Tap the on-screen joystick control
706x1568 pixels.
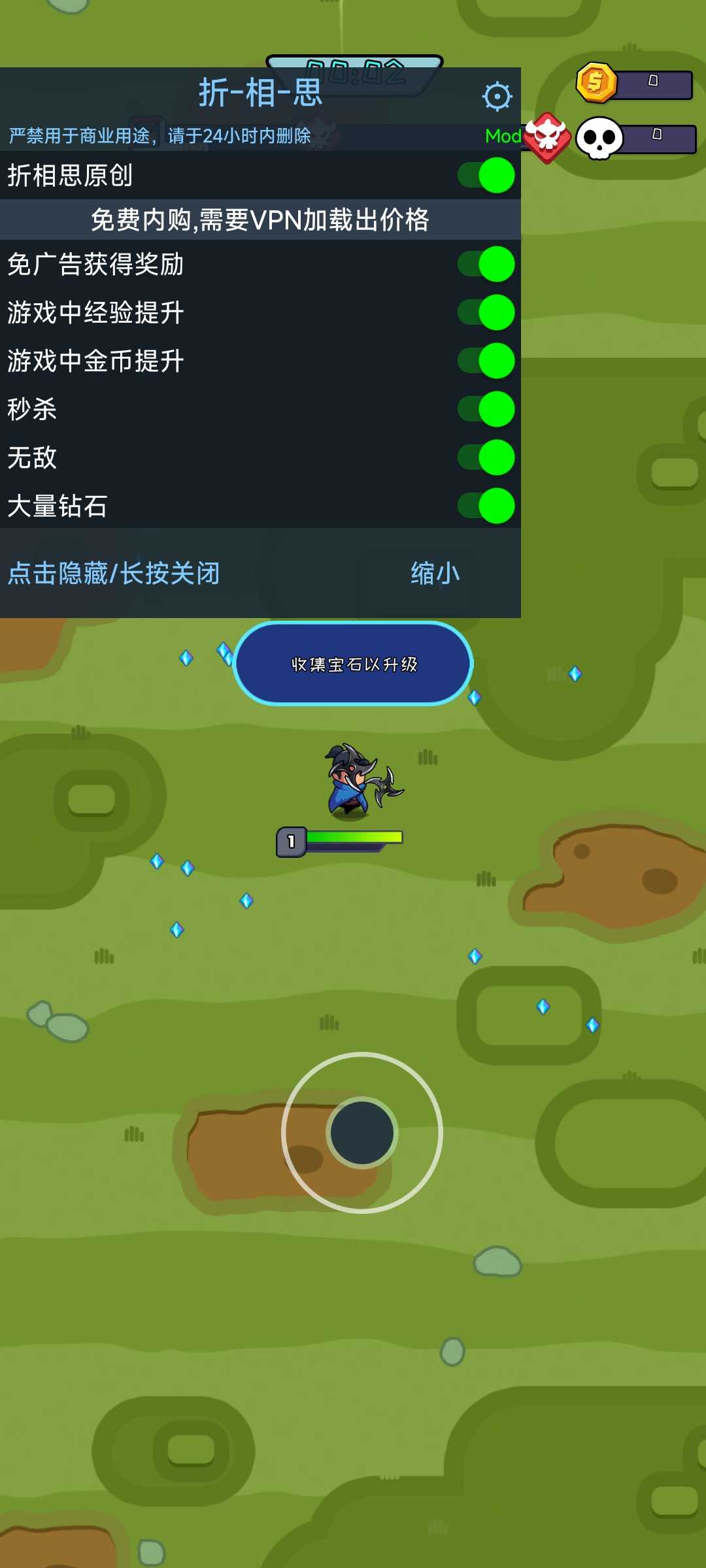click(362, 1132)
